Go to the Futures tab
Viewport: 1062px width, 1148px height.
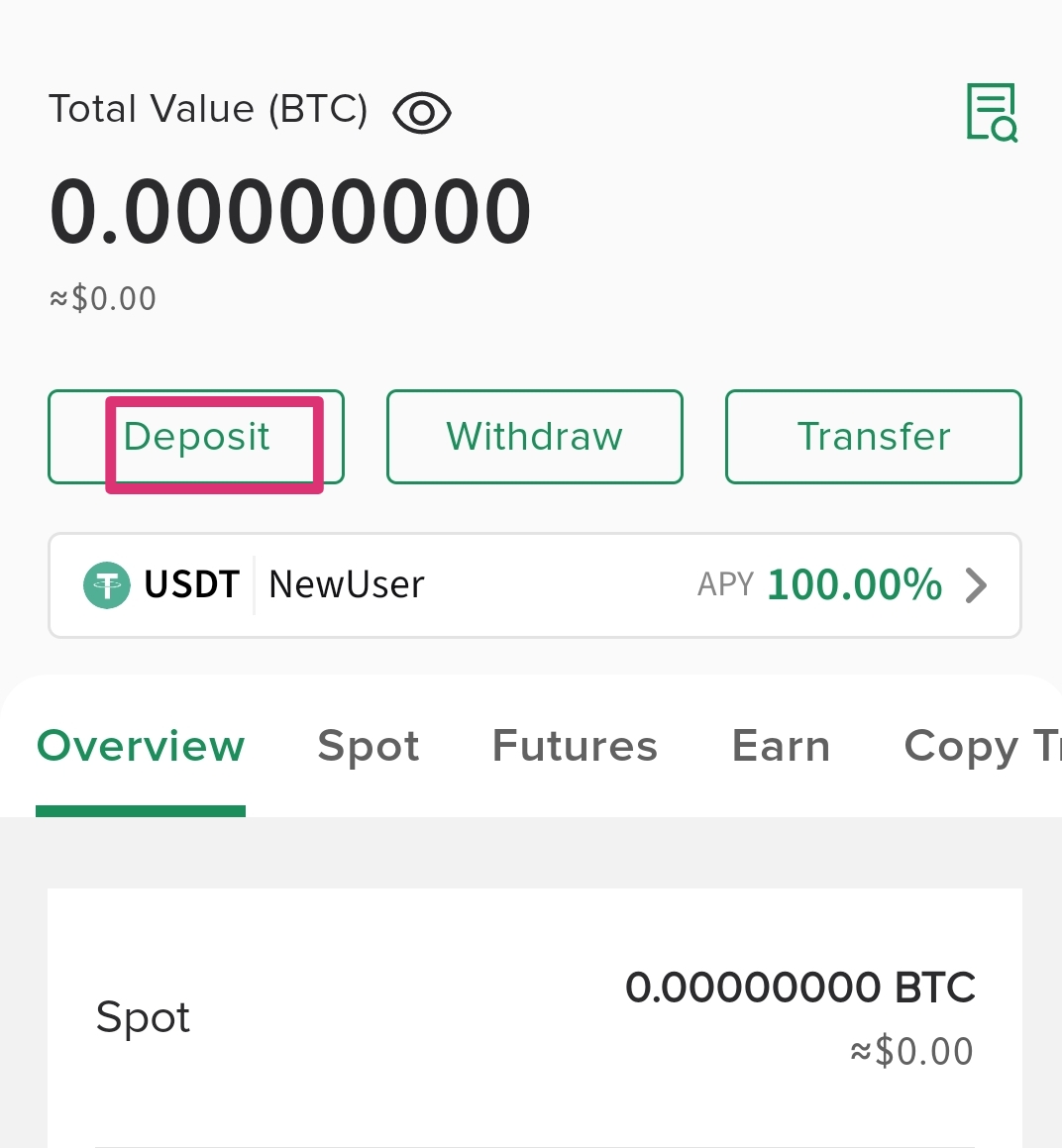coord(575,747)
